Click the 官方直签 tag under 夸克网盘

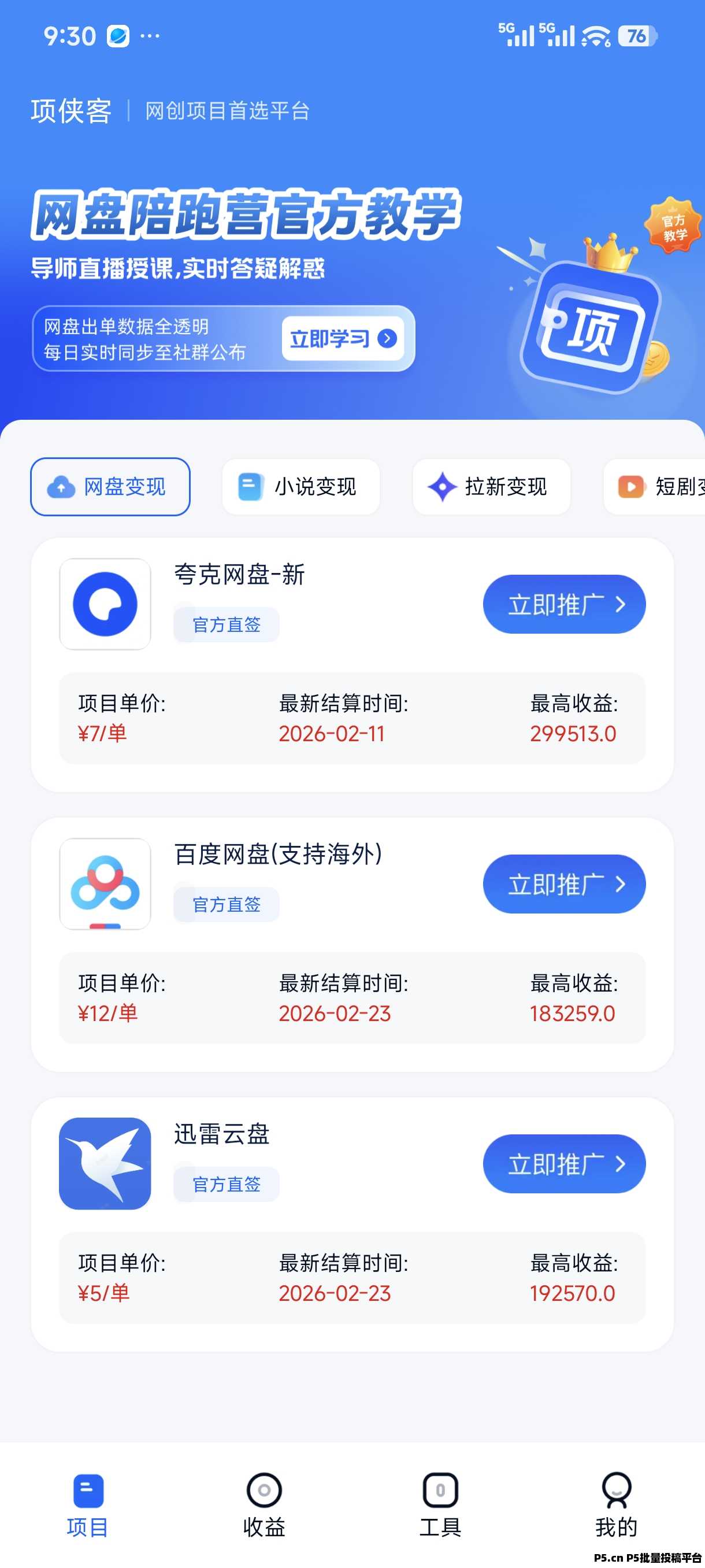(226, 624)
